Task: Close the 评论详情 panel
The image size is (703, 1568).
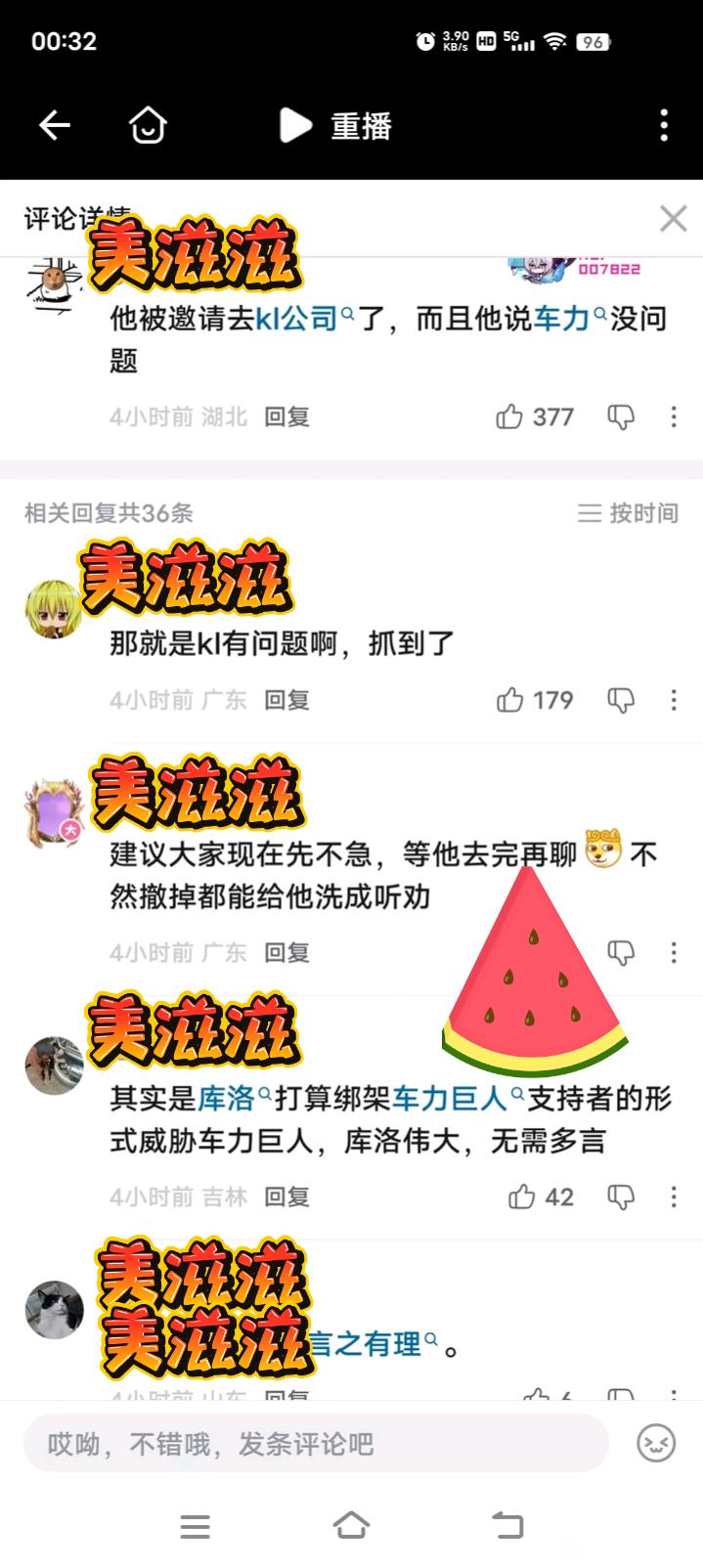Action: [673, 218]
